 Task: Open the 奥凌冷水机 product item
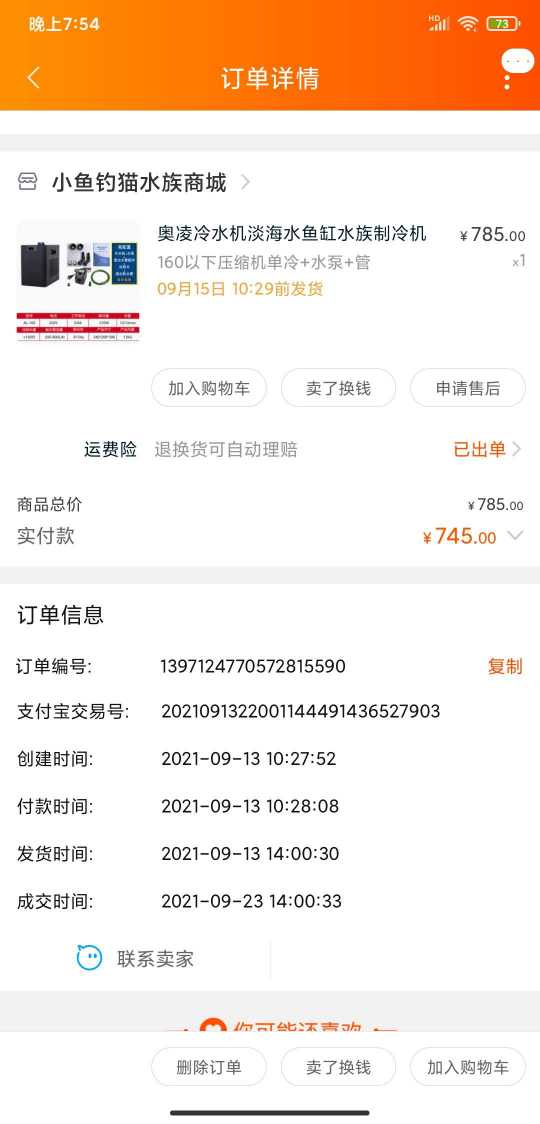(x=271, y=280)
